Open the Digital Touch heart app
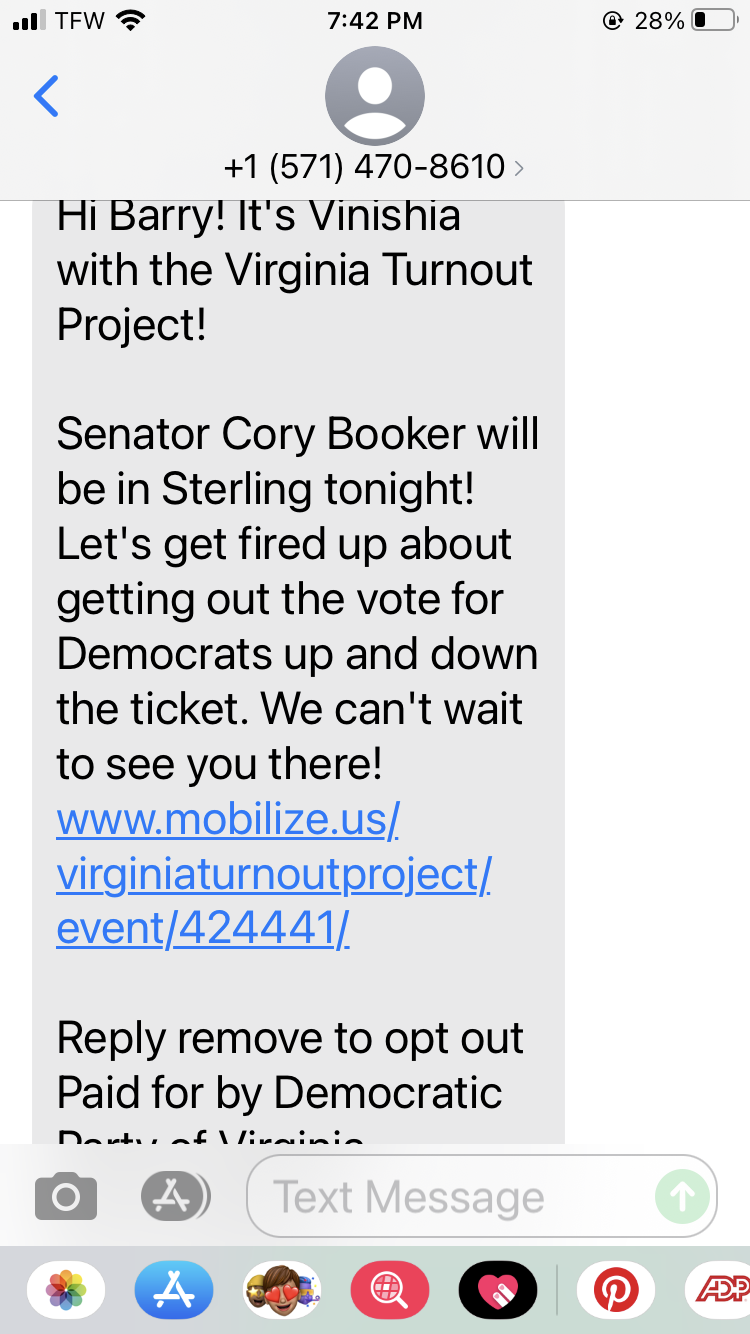This screenshot has height=1334, width=750. [x=497, y=1290]
